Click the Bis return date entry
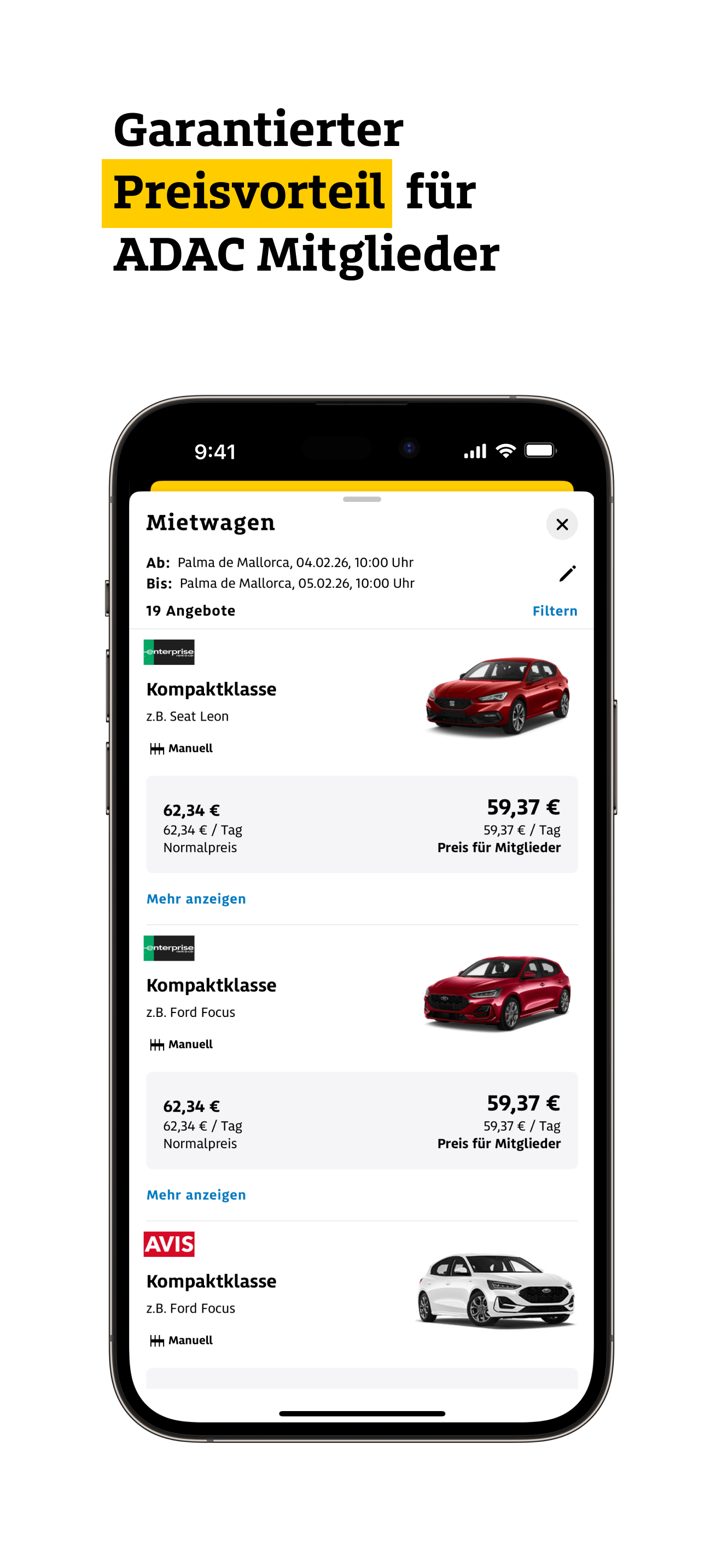This screenshot has width=722, height=1568. [295, 582]
